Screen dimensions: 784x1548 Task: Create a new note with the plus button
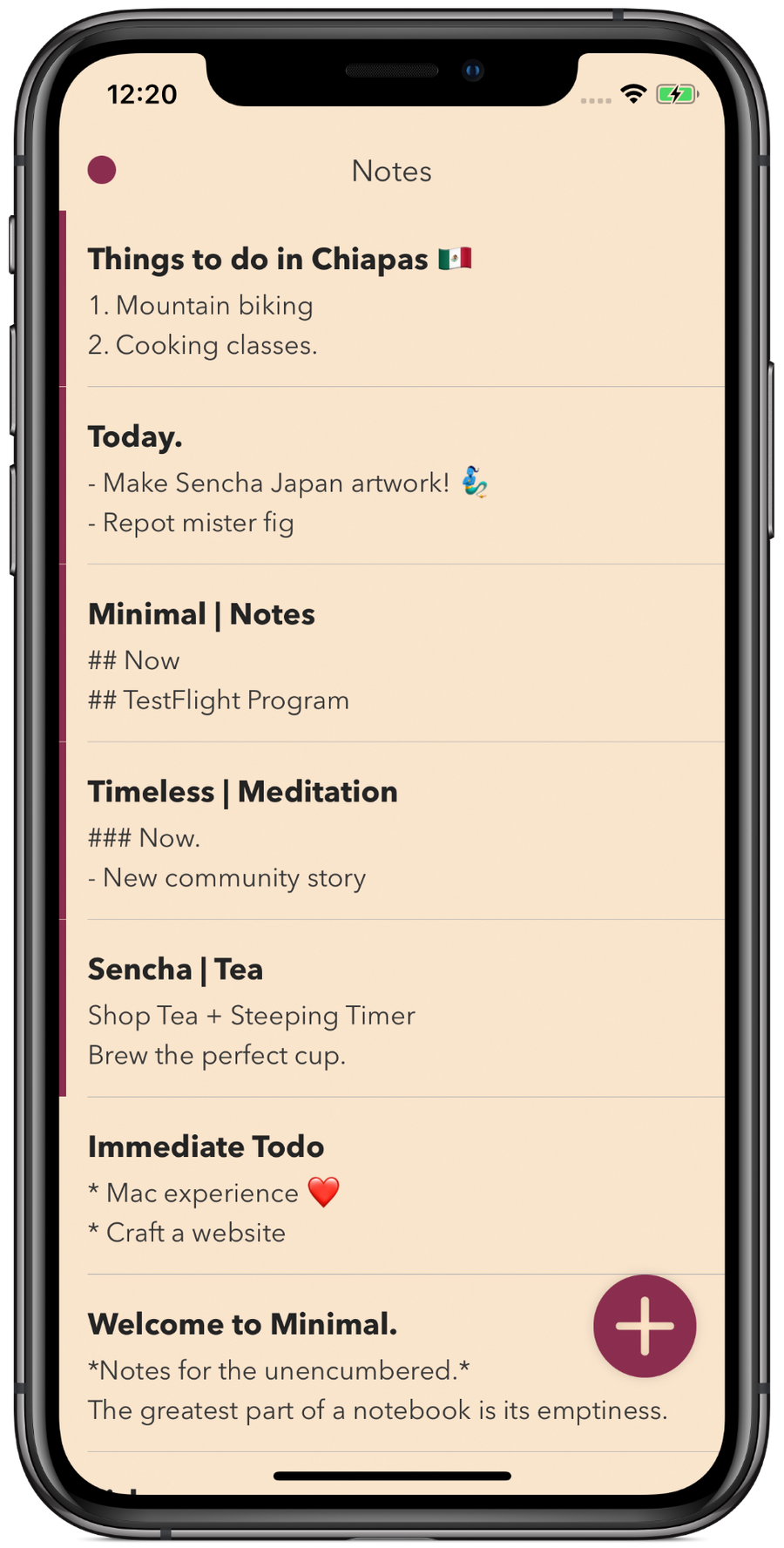(645, 1326)
